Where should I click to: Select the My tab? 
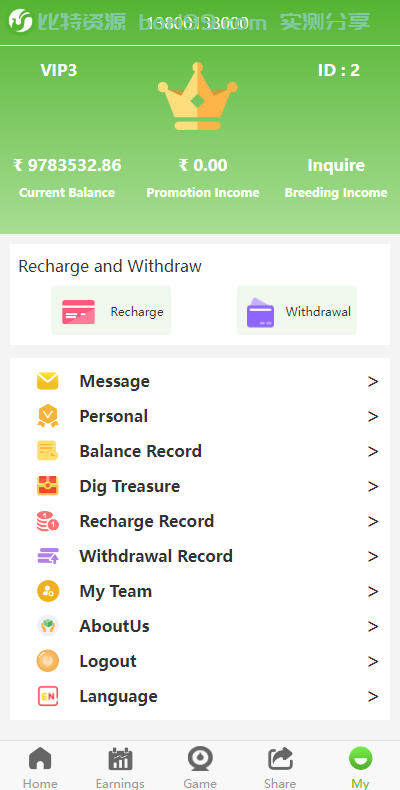360,767
